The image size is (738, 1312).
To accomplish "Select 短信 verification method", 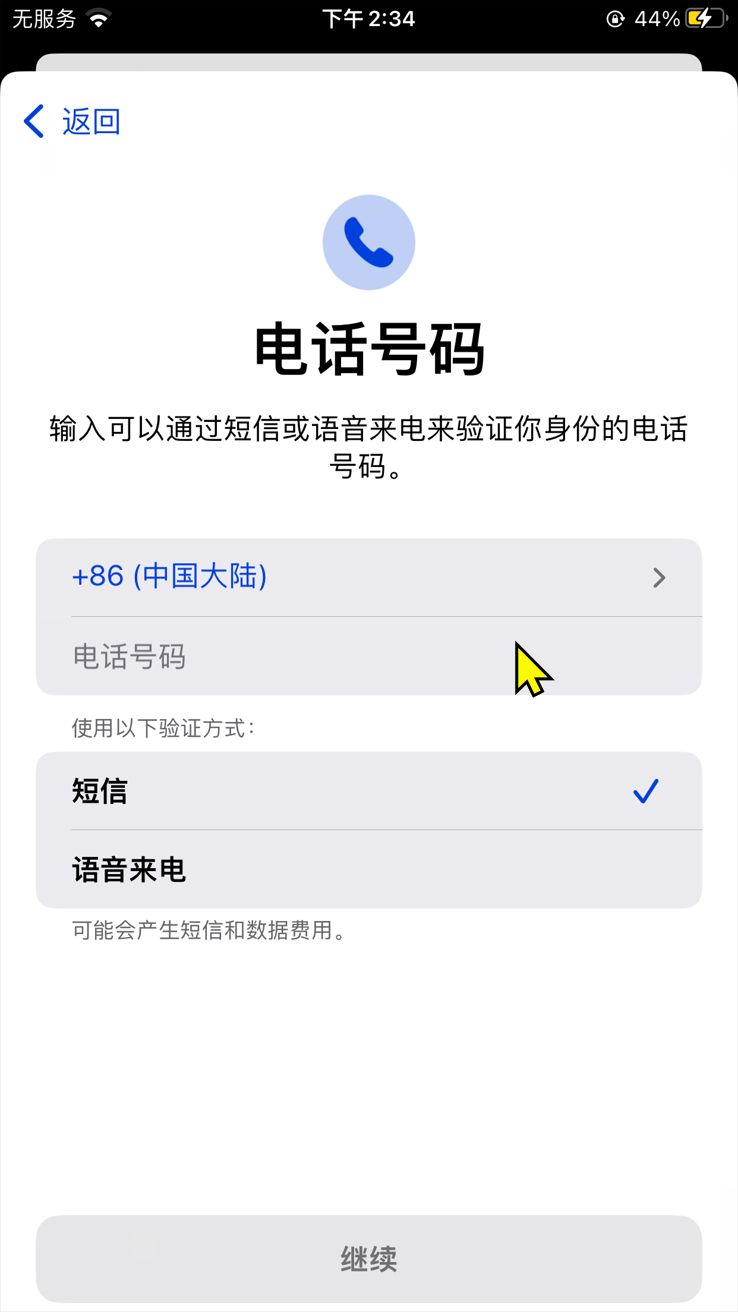I will tap(368, 792).
